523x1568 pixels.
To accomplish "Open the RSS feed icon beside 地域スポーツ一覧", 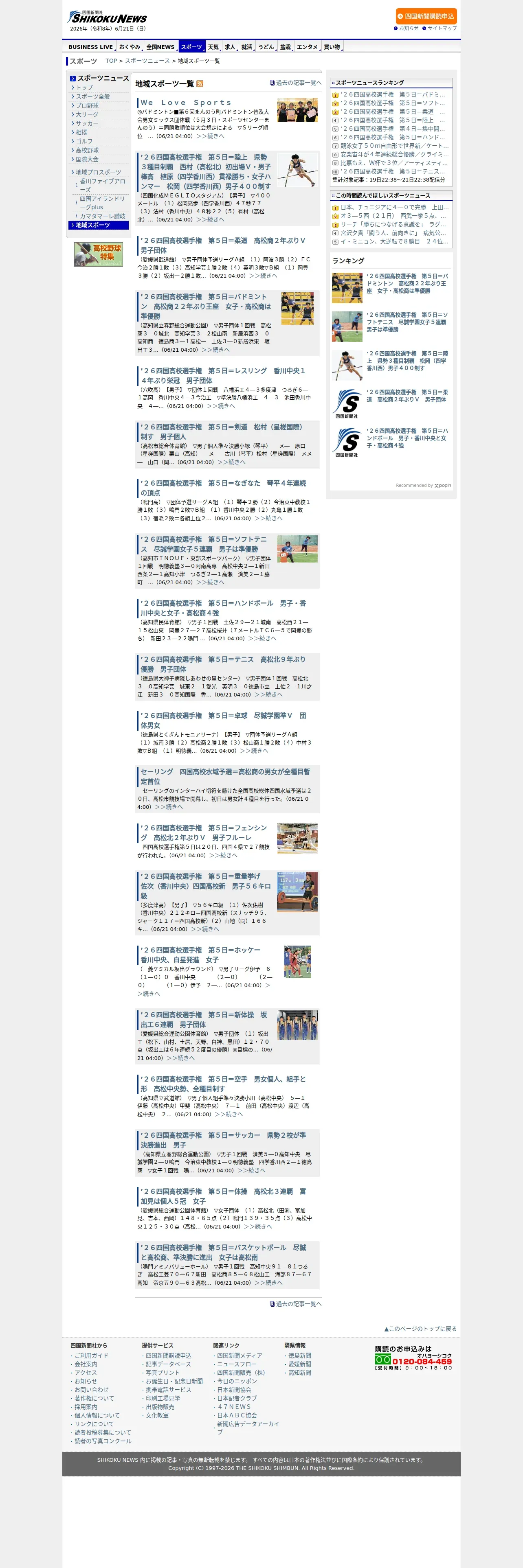I will [200, 84].
